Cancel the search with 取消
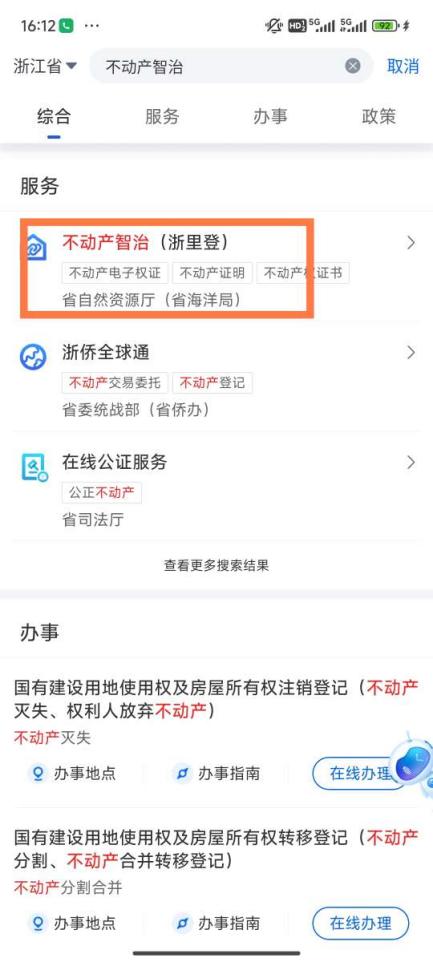Viewport: 433px width, 962px height. pyautogui.click(x=403, y=66)
